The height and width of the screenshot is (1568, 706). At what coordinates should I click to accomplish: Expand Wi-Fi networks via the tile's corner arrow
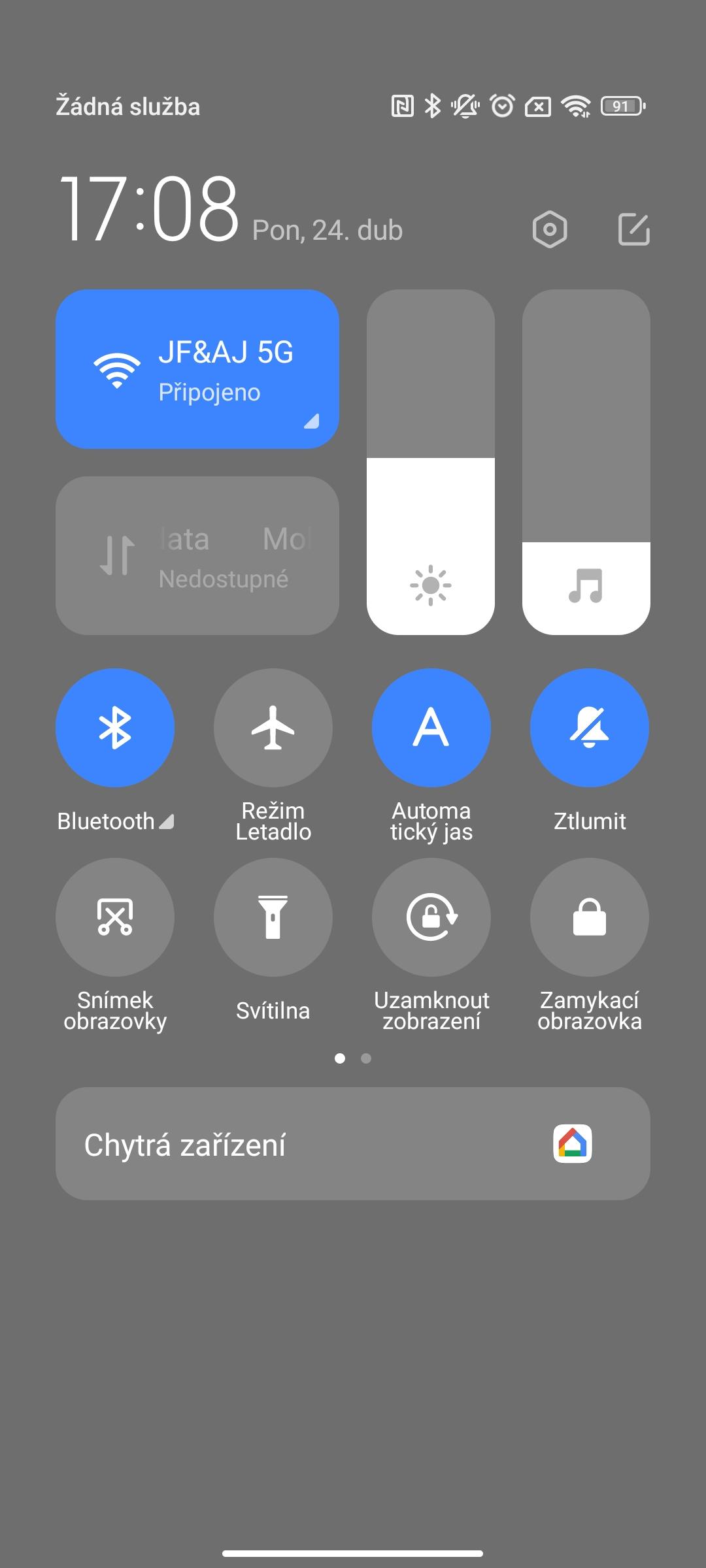(312, 421)
